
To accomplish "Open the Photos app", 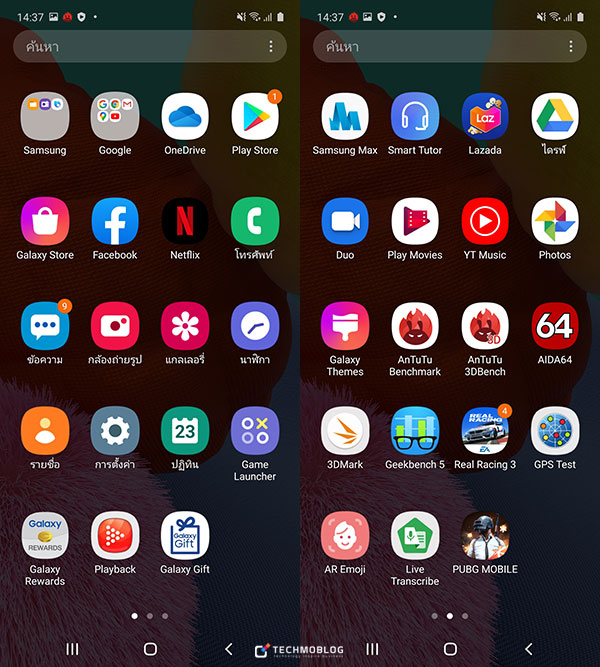I will [x=555, y=222].
